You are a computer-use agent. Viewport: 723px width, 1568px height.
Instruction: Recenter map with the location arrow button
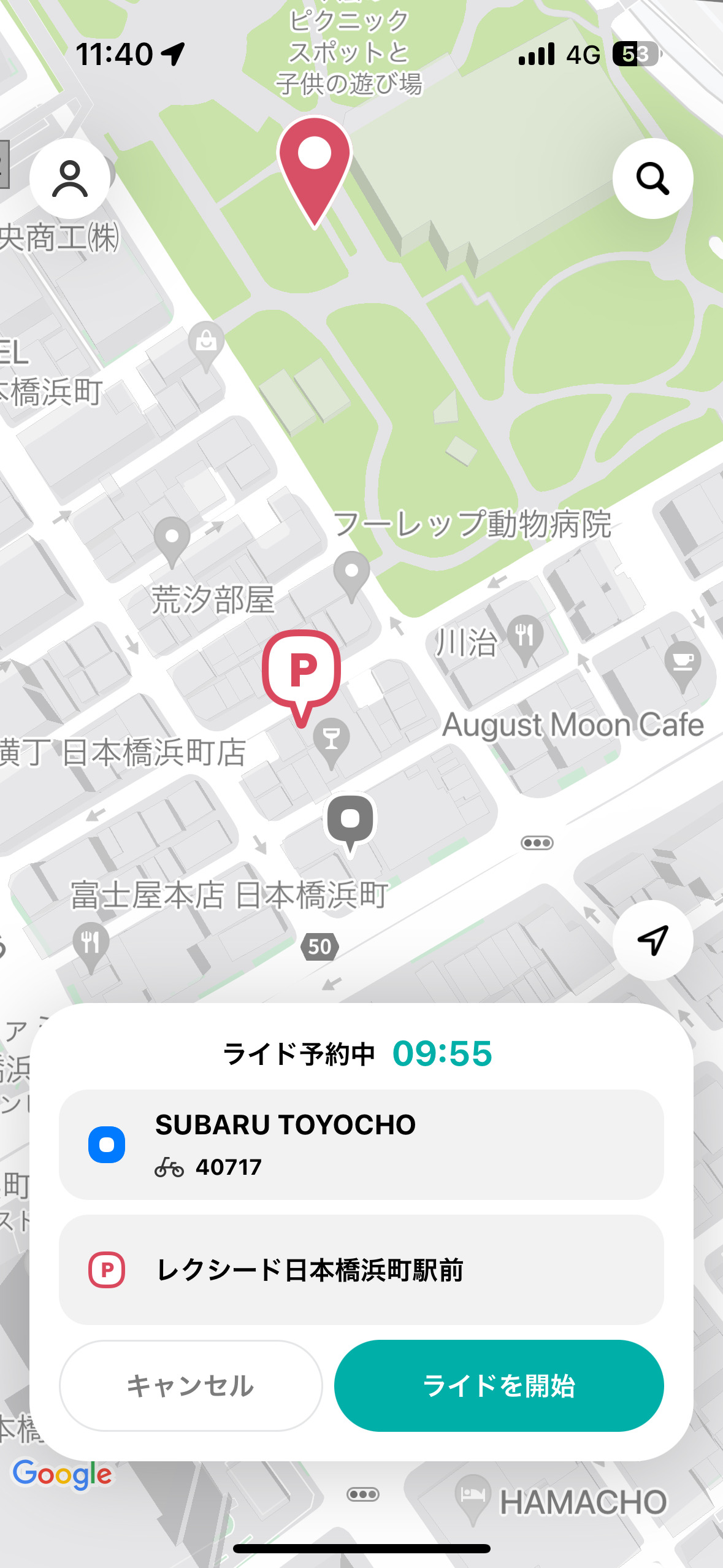(652, 940)
